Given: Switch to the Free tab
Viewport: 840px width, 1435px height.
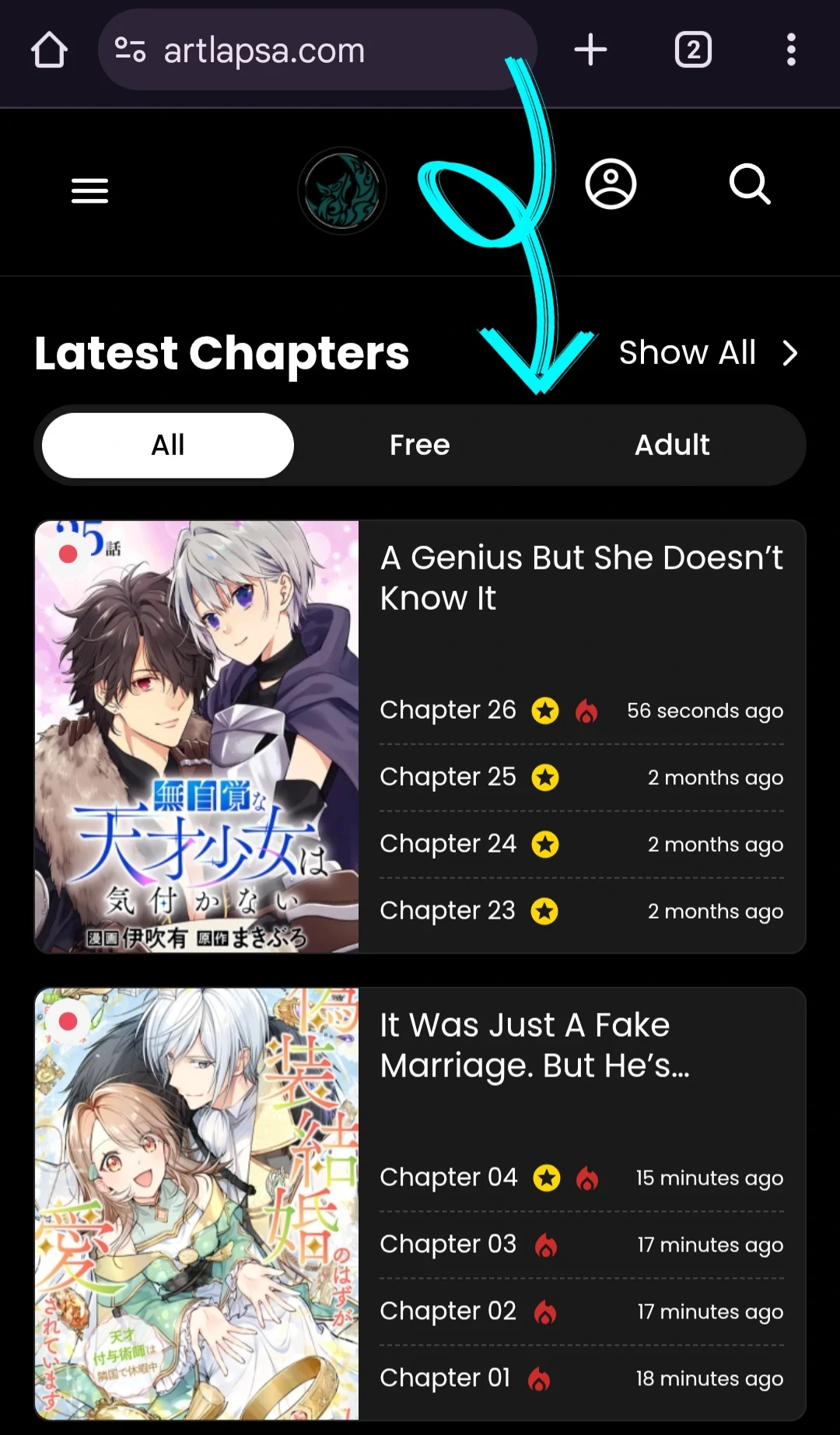Looking at the screenshot, I should pos(419,445).
